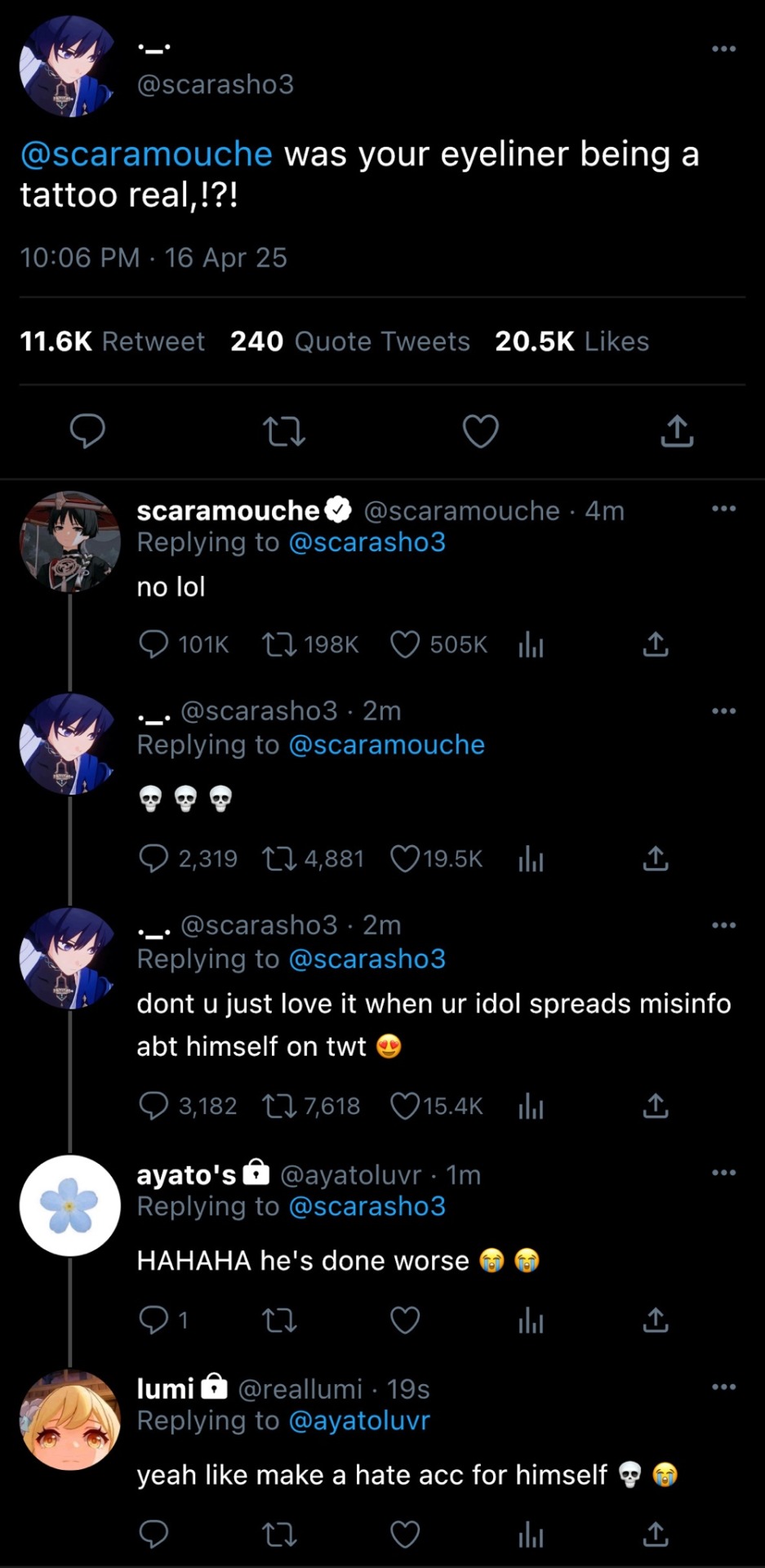
Task: Retweet scaramouche's "no lol" reply
Action: 278,645
